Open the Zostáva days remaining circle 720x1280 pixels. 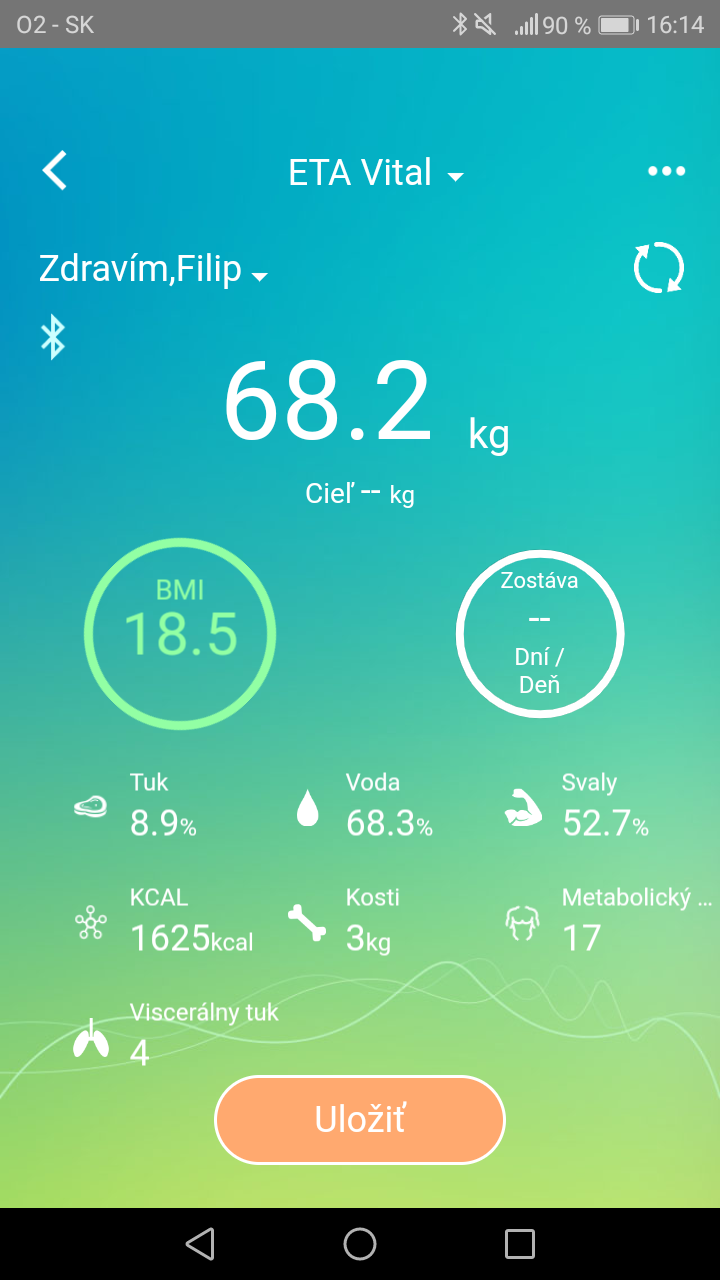coord(540,633)
